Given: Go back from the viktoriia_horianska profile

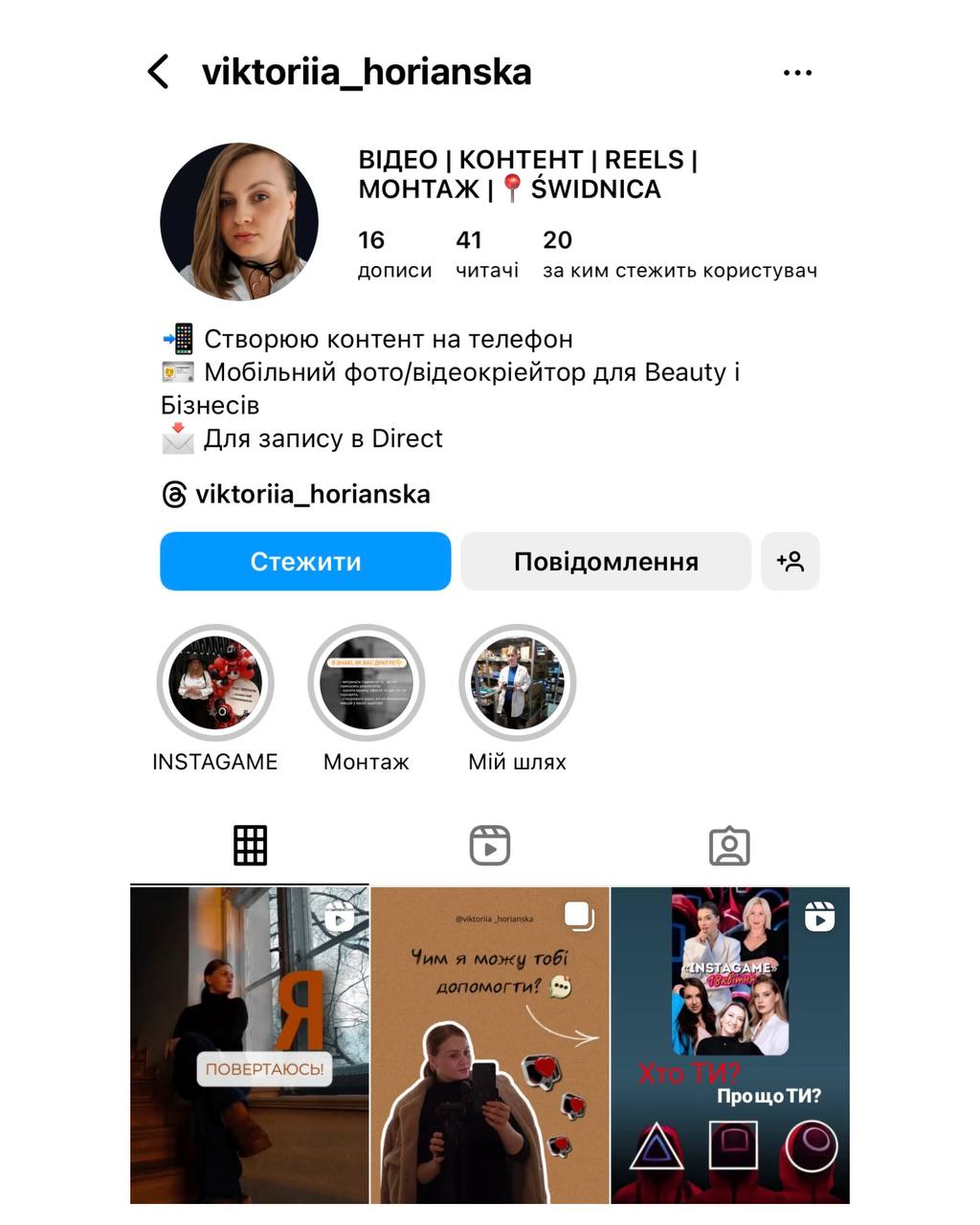Looking at the screenshot, I should point(159,72).
